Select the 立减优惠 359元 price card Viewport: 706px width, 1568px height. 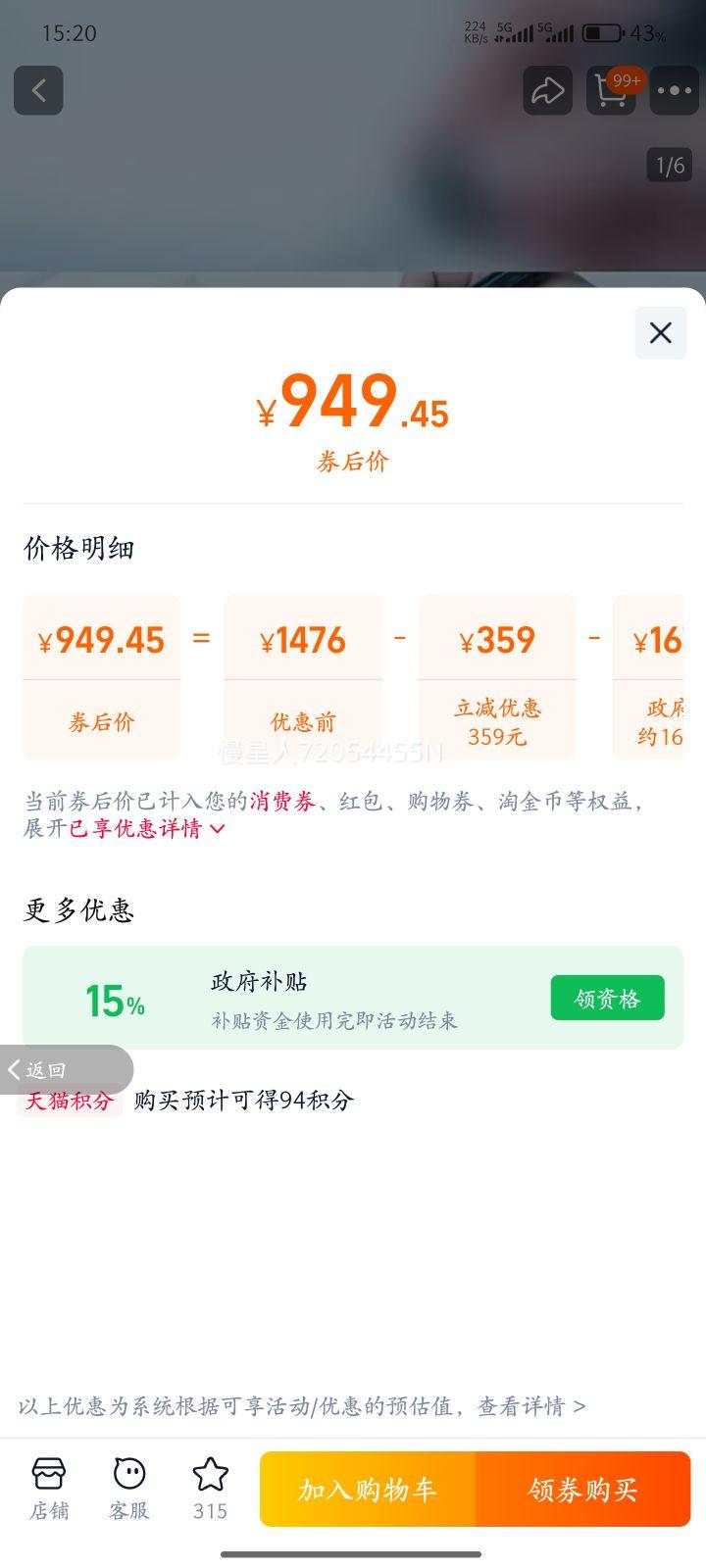[x=497, y=676]
